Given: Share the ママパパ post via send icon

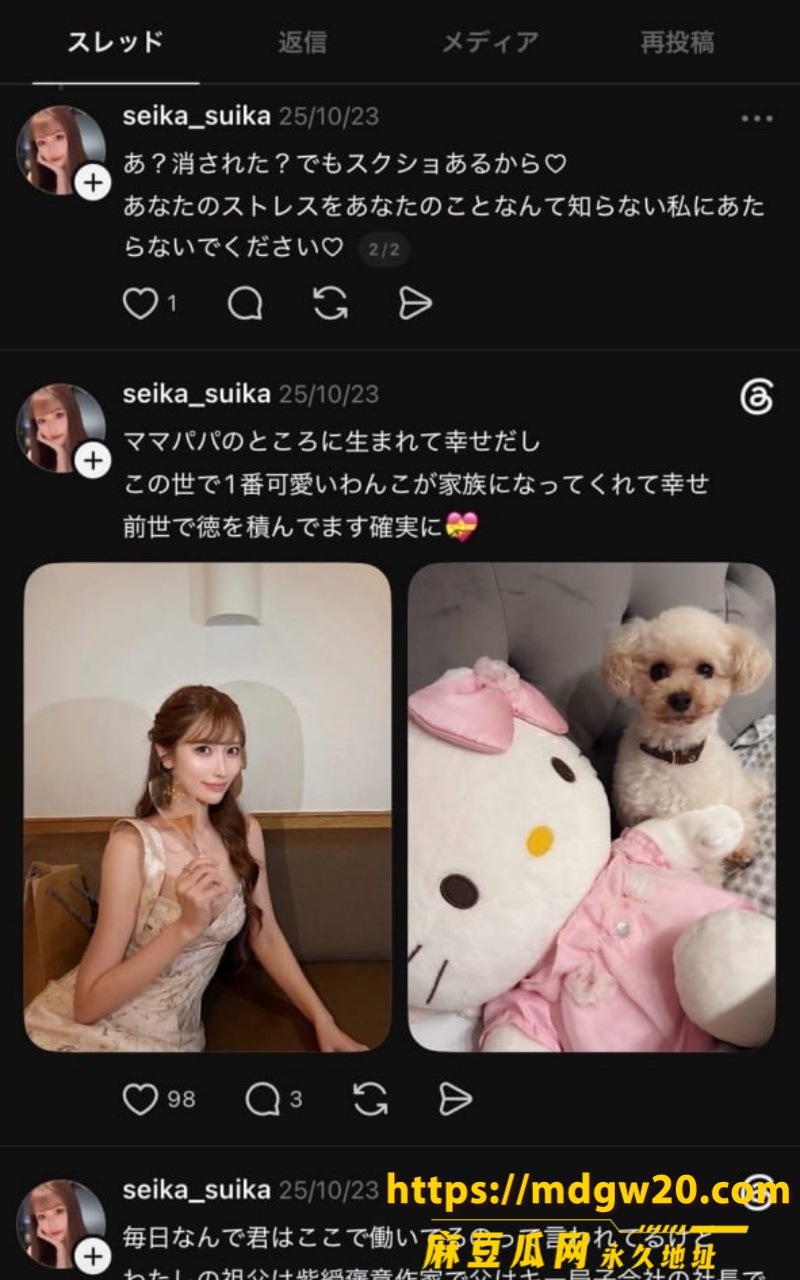Looking at the screenshot, I should coord(456,1099).
